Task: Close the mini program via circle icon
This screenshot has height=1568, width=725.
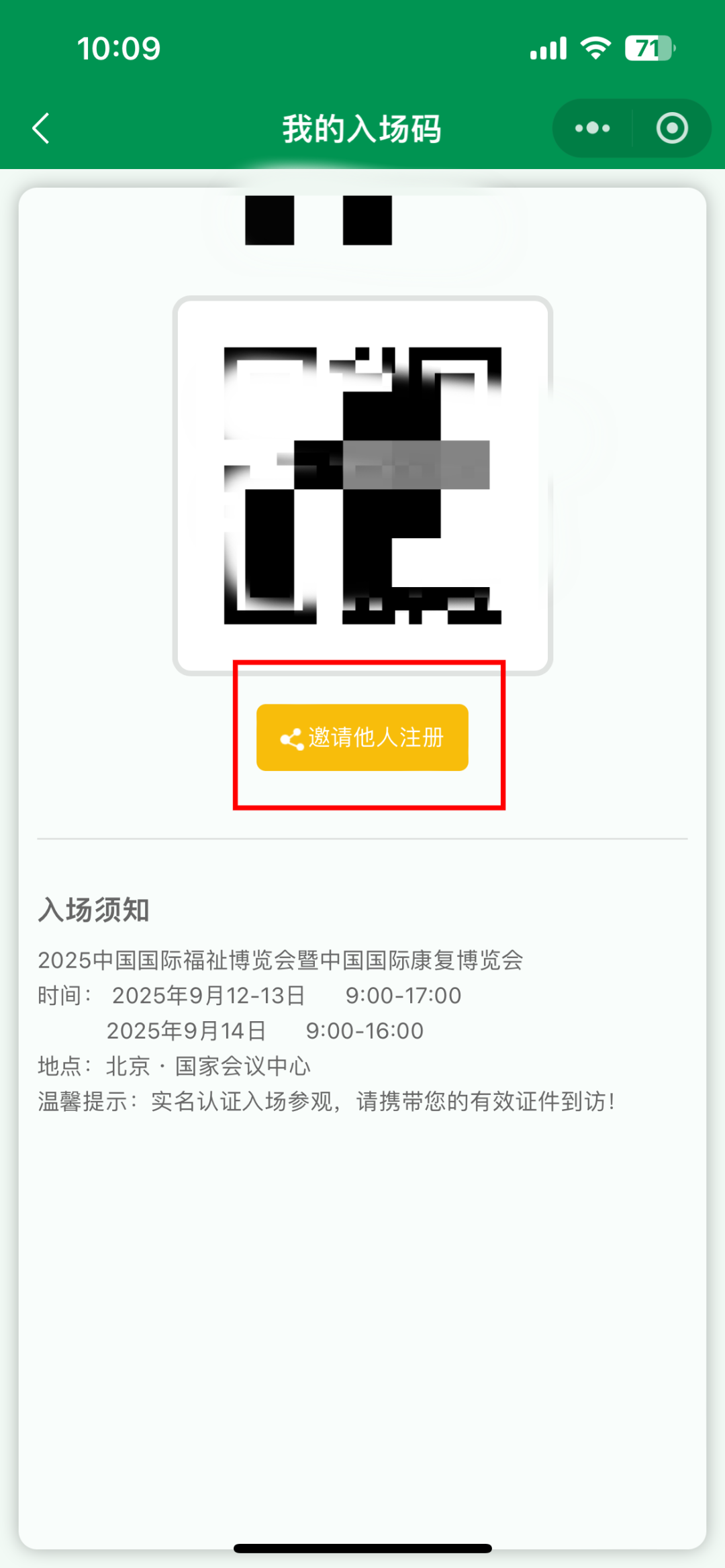Action: click(672, 128)
